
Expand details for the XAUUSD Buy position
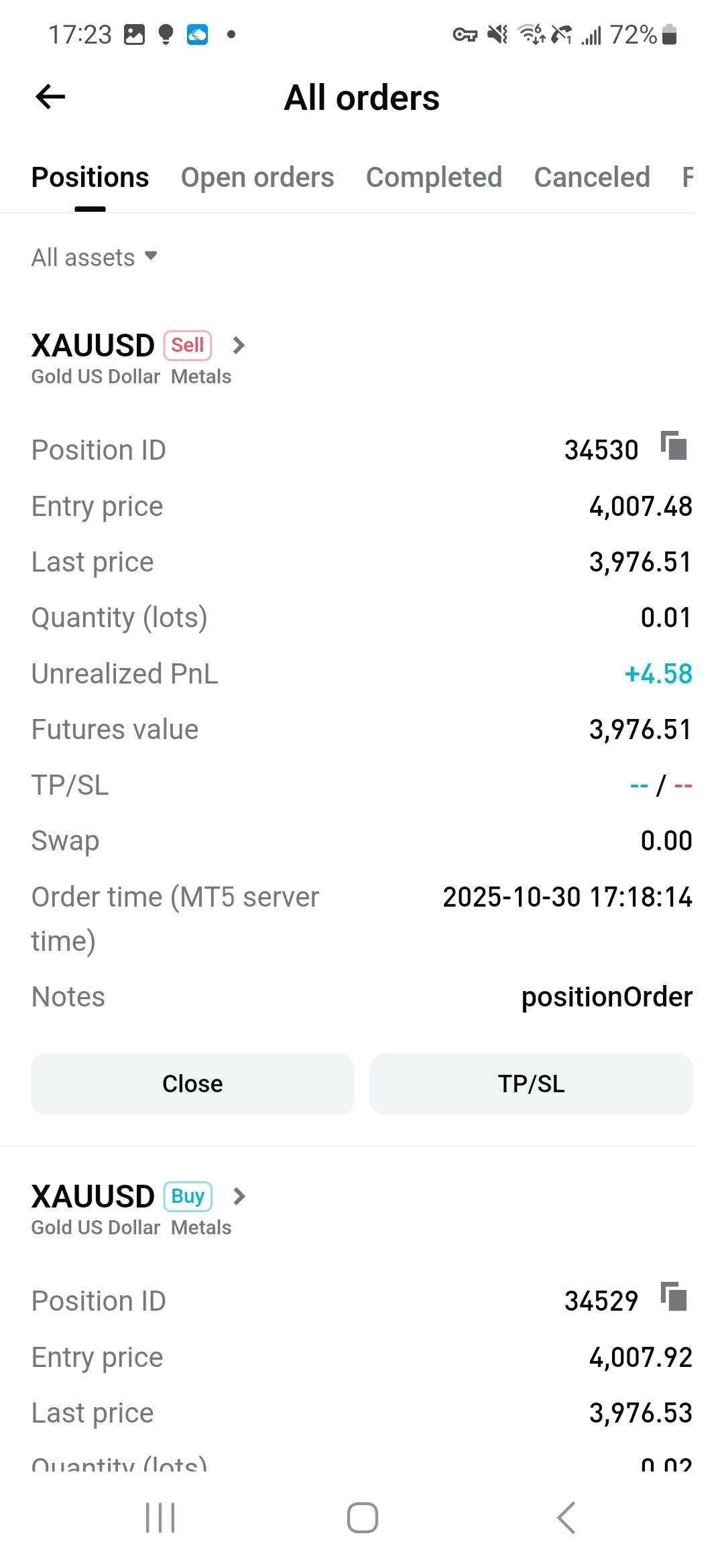coord(239,1196)
